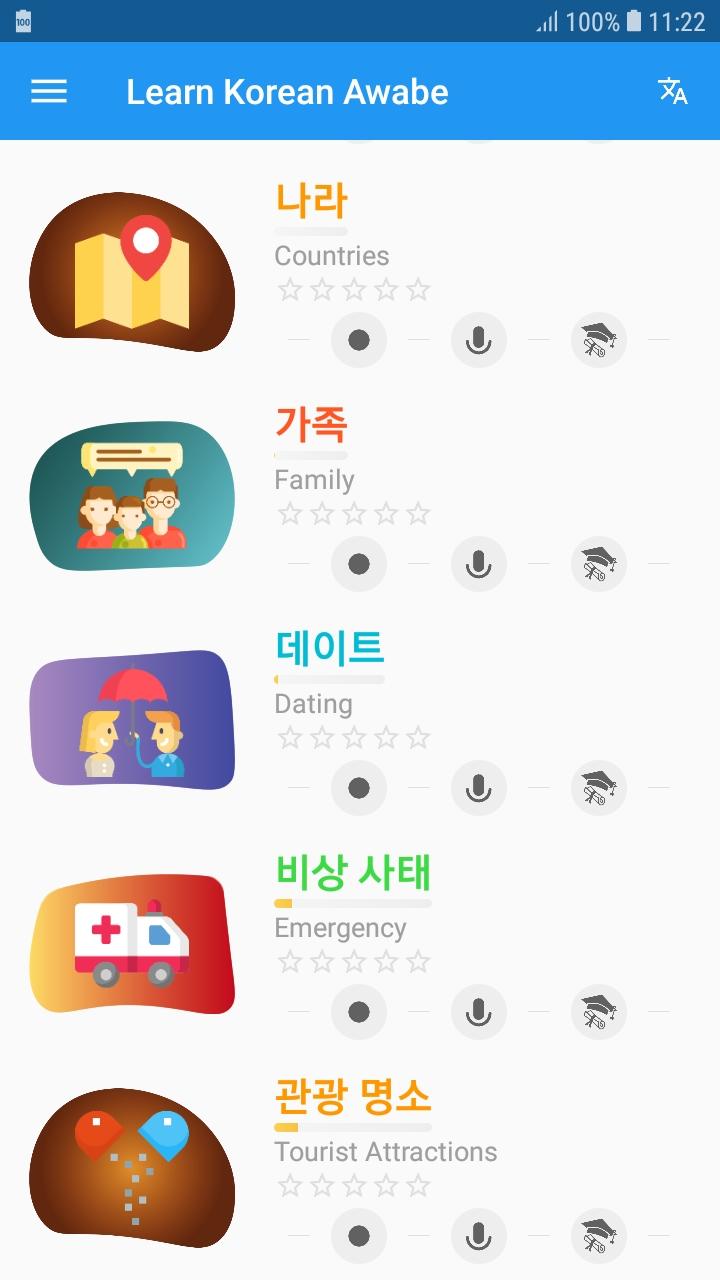Viewport: 720px width, 1280px height.
Task: Start the flashcard lesson for 가족 Family
Action: tap(359, 564)
